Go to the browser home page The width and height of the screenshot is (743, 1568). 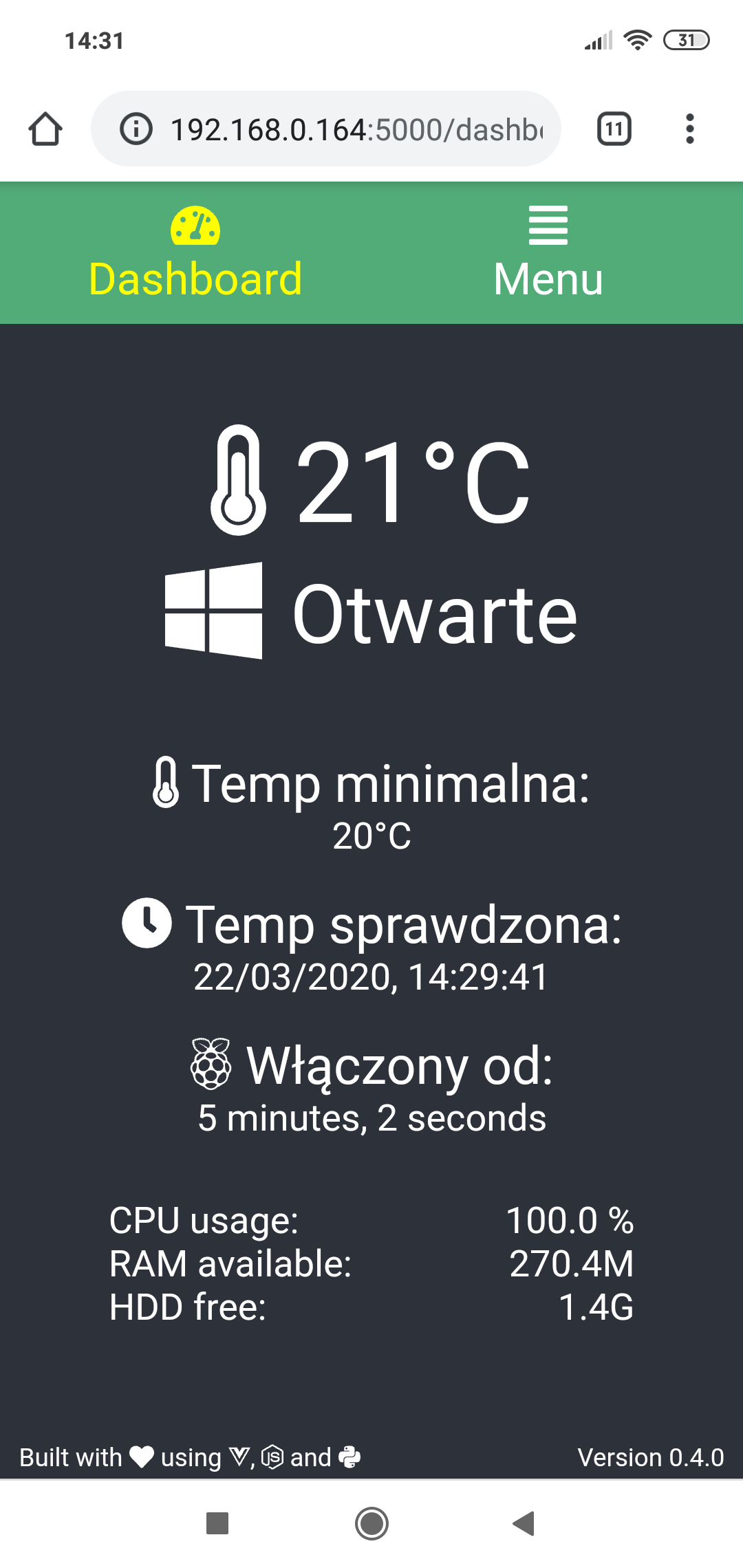click(45, 129)
